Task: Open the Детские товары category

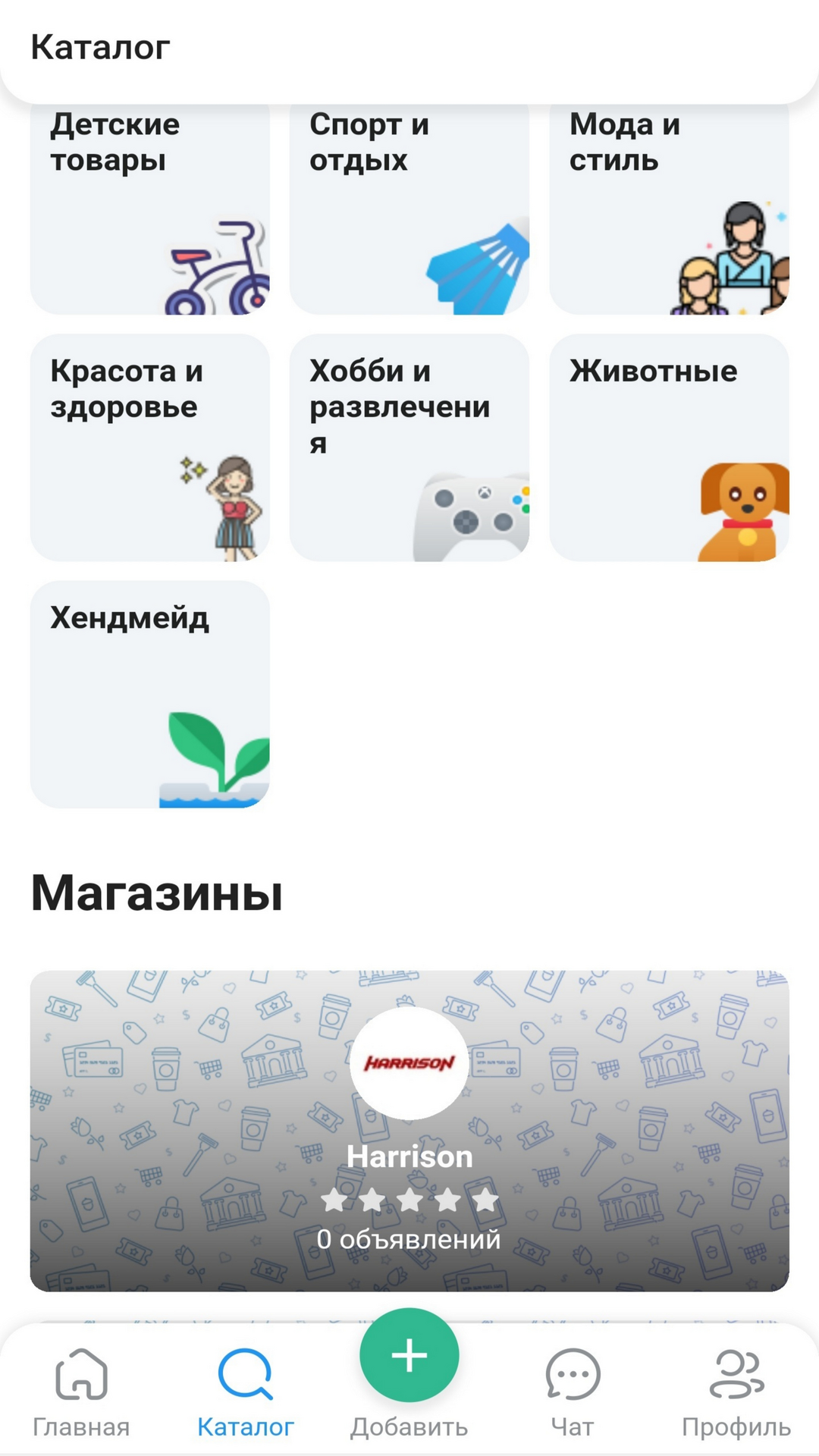Action: pos(152,205)
